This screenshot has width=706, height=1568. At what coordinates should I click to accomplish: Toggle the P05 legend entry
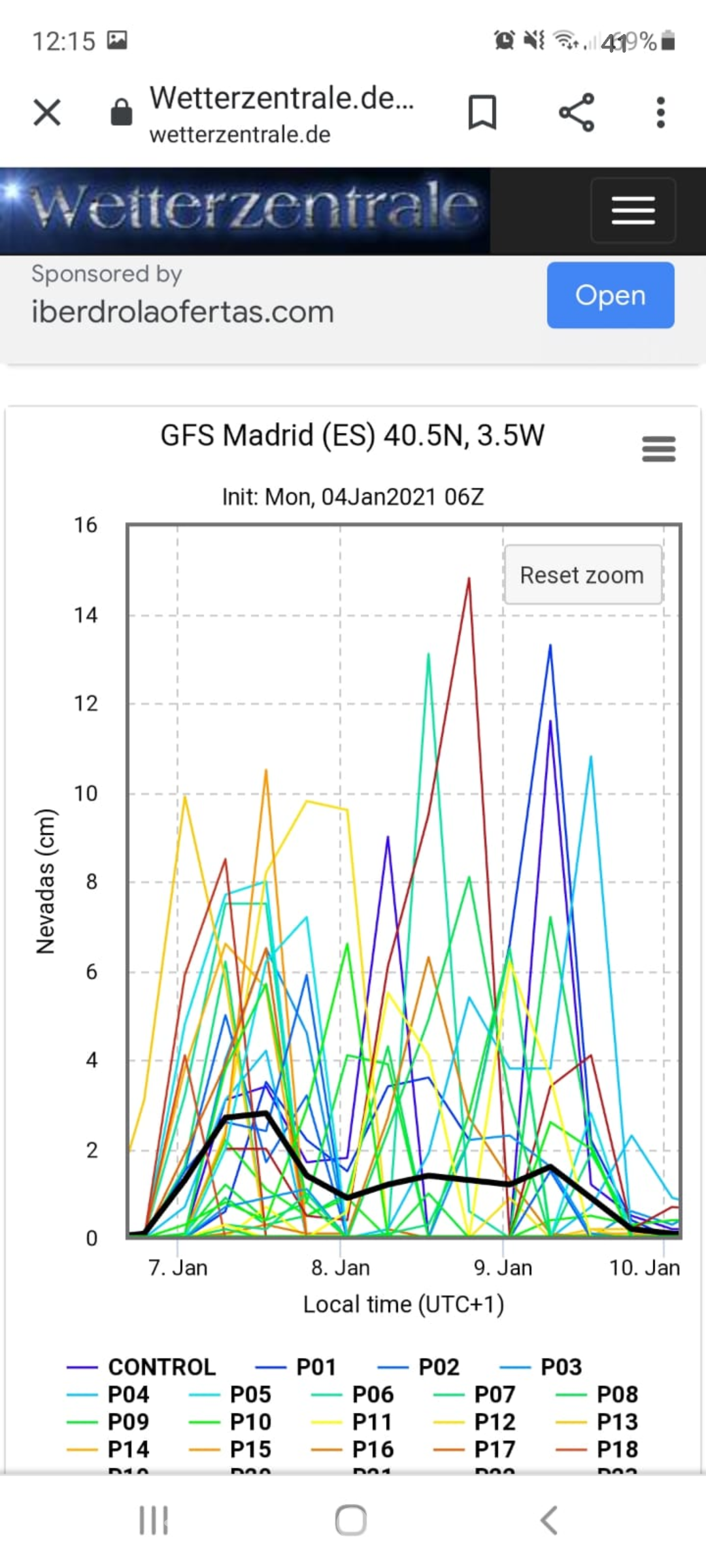[250, 1394]
